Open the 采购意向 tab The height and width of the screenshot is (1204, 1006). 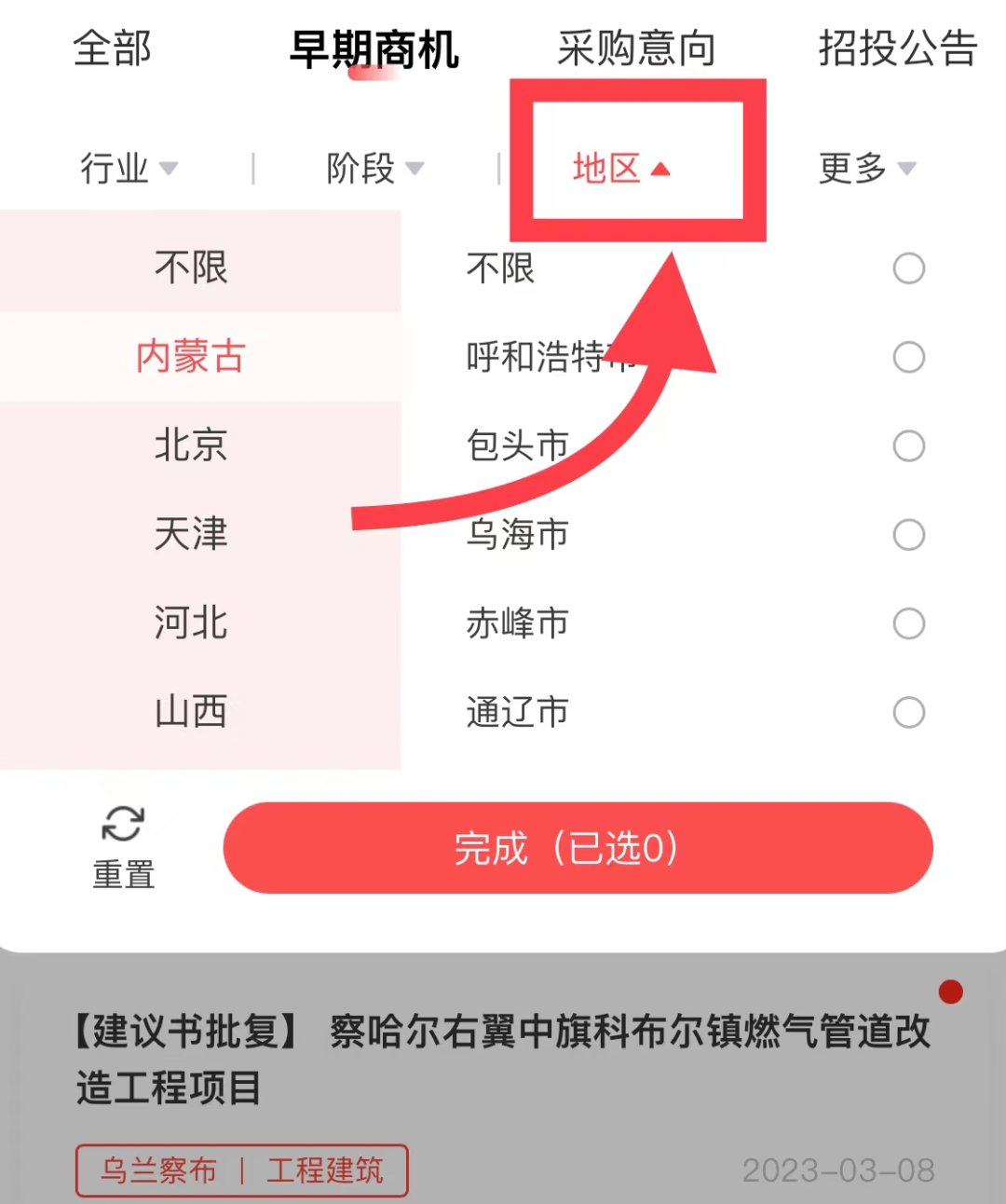636,51
